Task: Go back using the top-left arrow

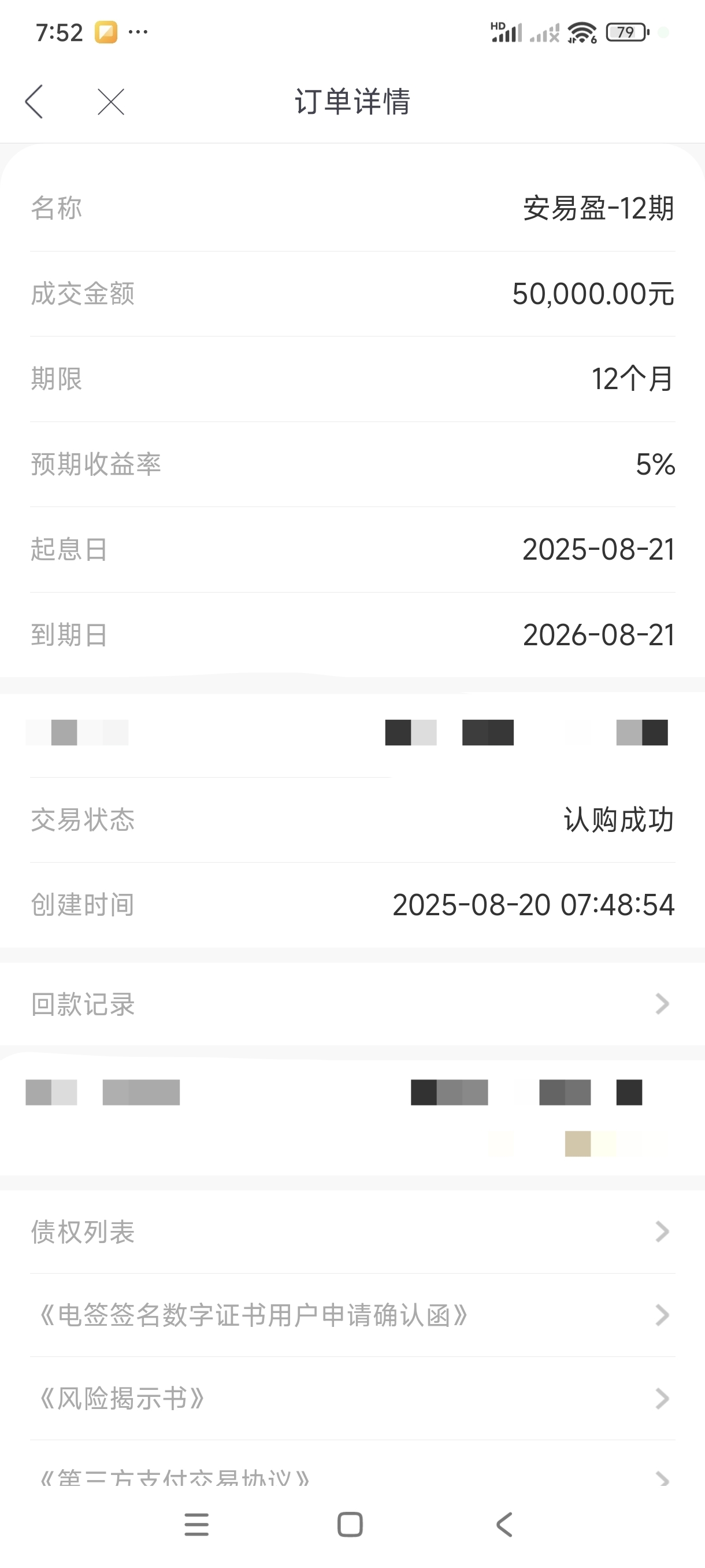Action: pyautogui.click(x=34, y=101)
